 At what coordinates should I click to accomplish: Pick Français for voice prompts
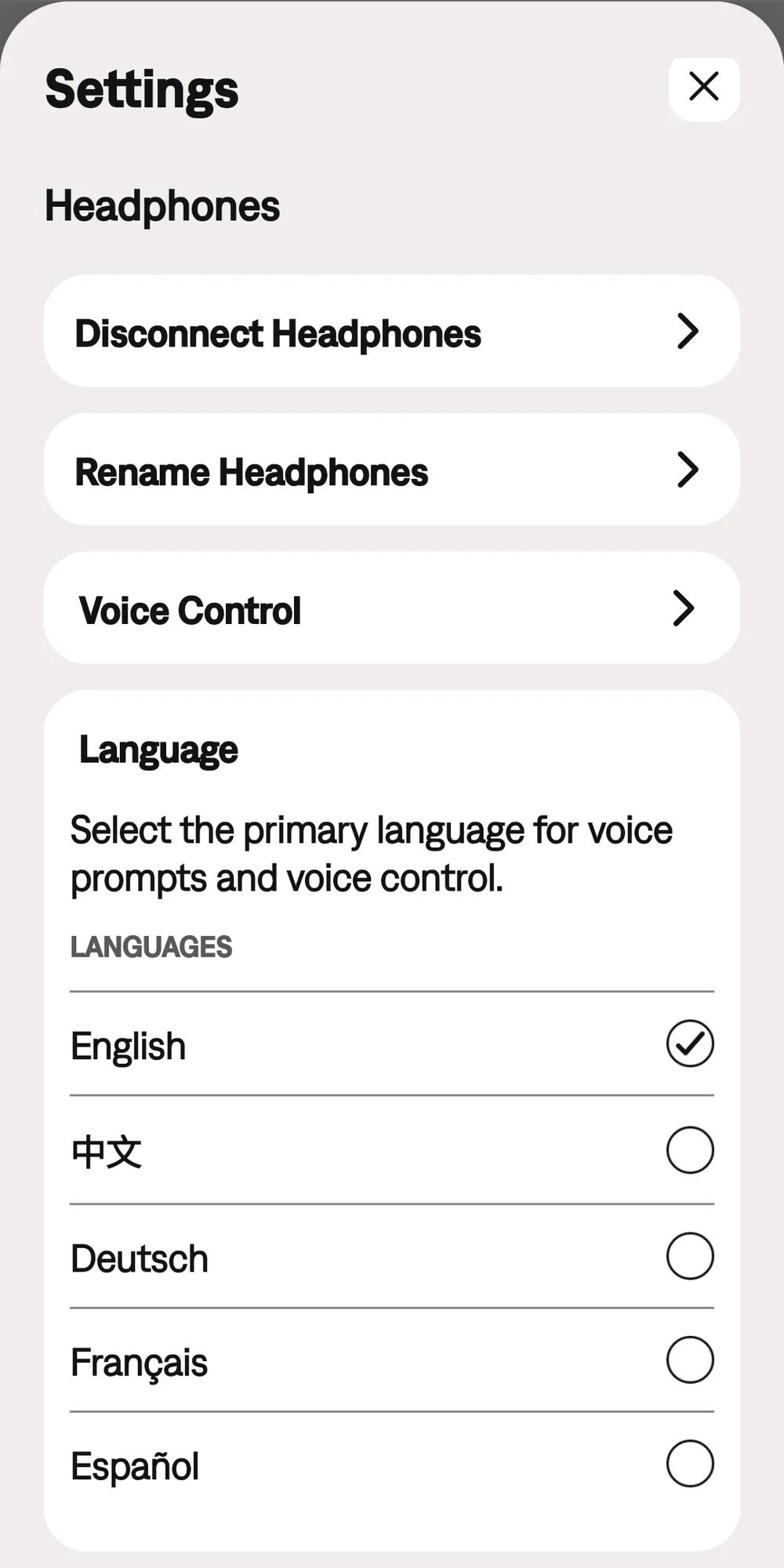(392, 1360)
